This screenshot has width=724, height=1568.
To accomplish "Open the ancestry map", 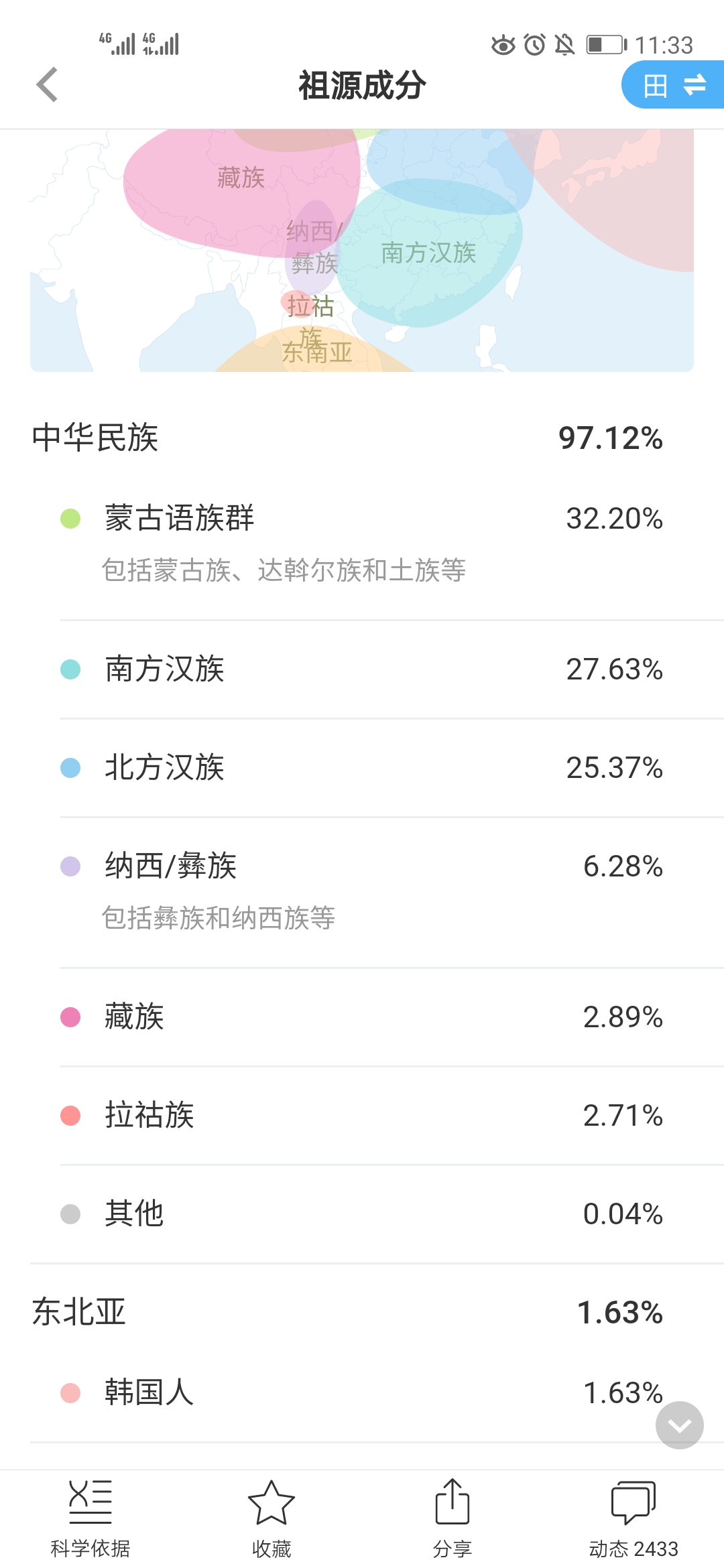I will tap(362, 250).
